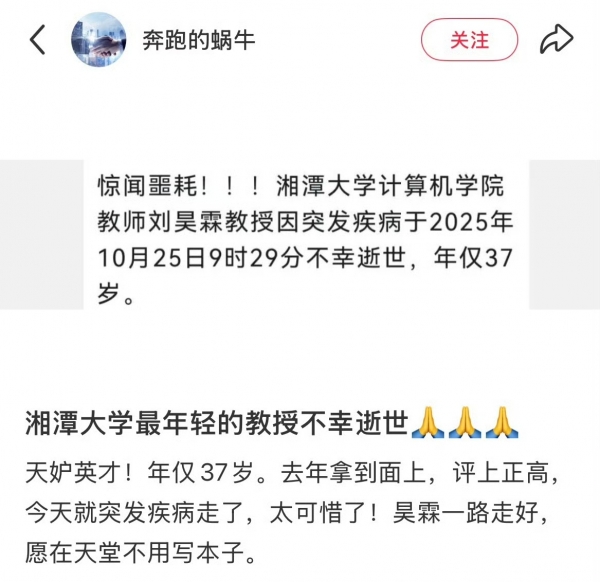600x582 pixels.
Task: Go back using the arrow
Action: (37, 40)
